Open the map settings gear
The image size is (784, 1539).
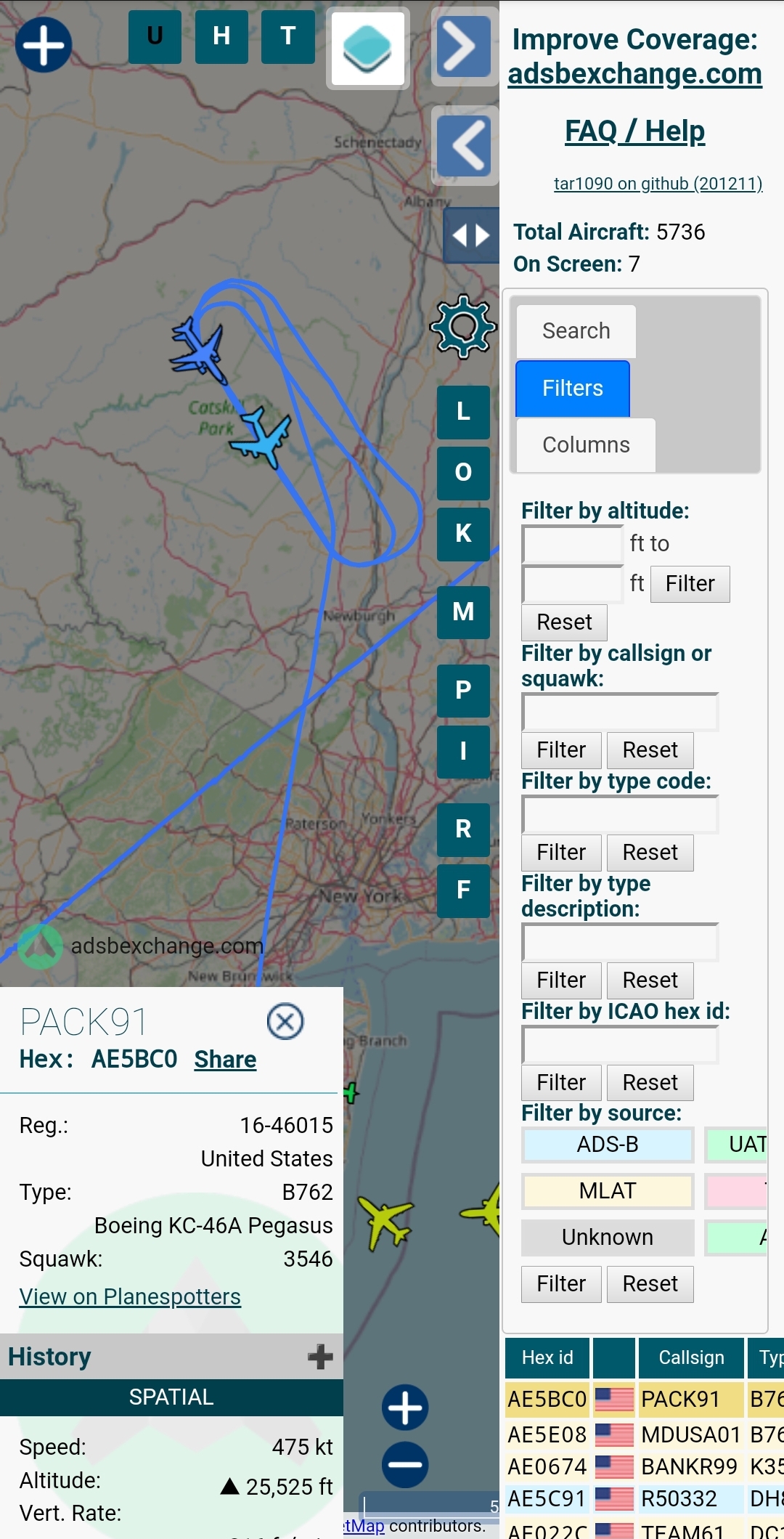click(x=463, y=327)
